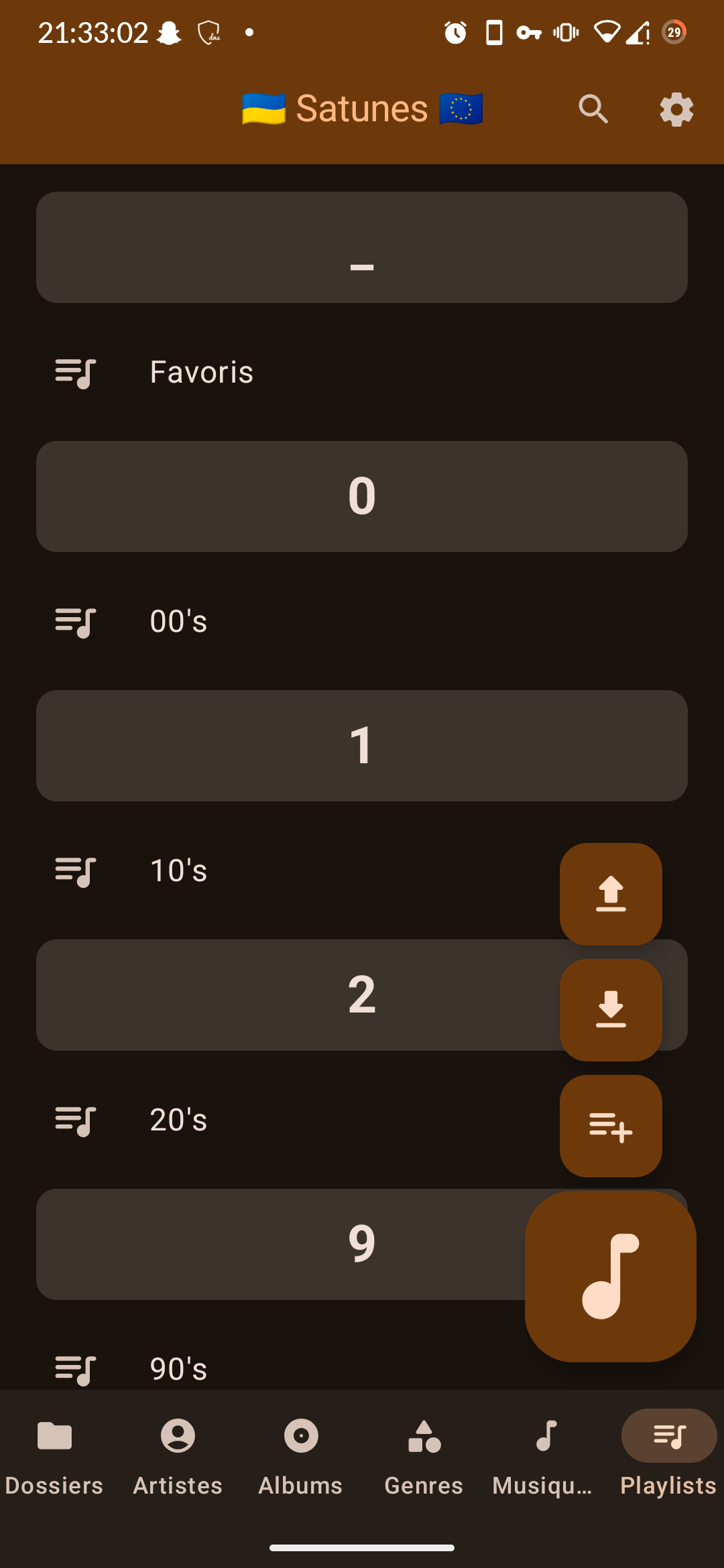Open the search icon
Screen dimensions: 724x1568
[593, 109]
